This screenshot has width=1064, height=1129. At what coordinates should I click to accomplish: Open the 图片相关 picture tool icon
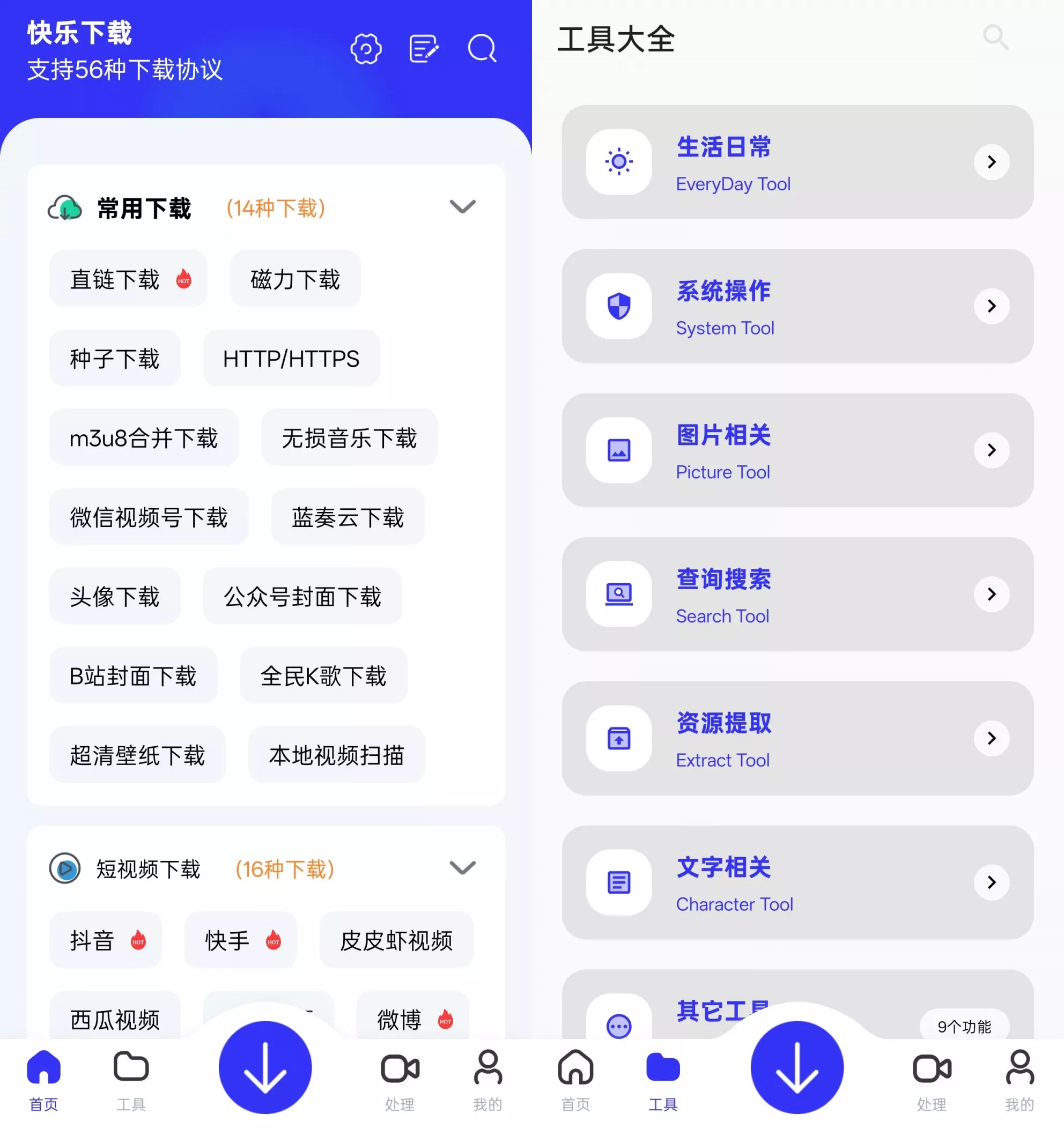[619, 450]
